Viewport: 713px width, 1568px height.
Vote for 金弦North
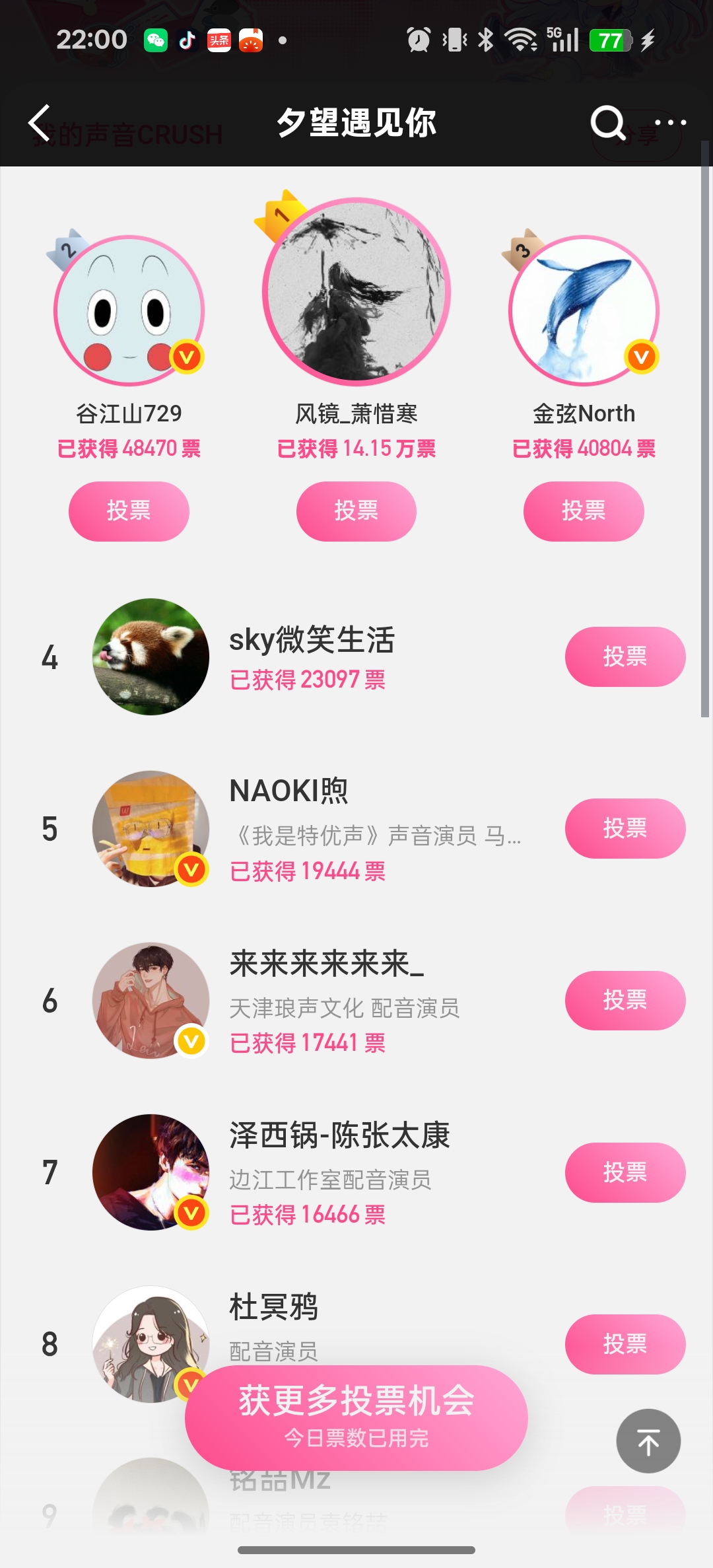(584, 511)
